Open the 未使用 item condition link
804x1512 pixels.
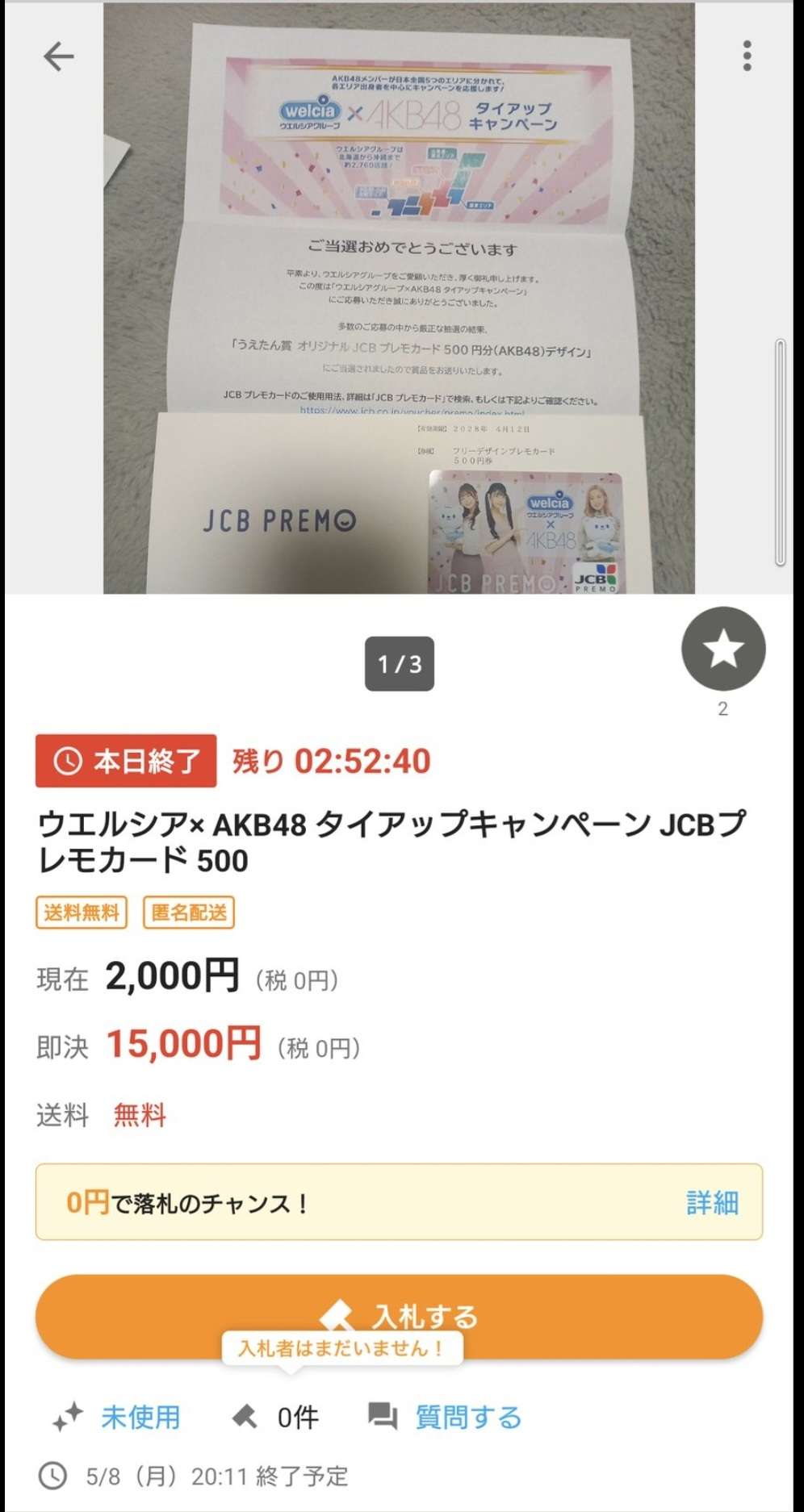(x=140, y=1417)
